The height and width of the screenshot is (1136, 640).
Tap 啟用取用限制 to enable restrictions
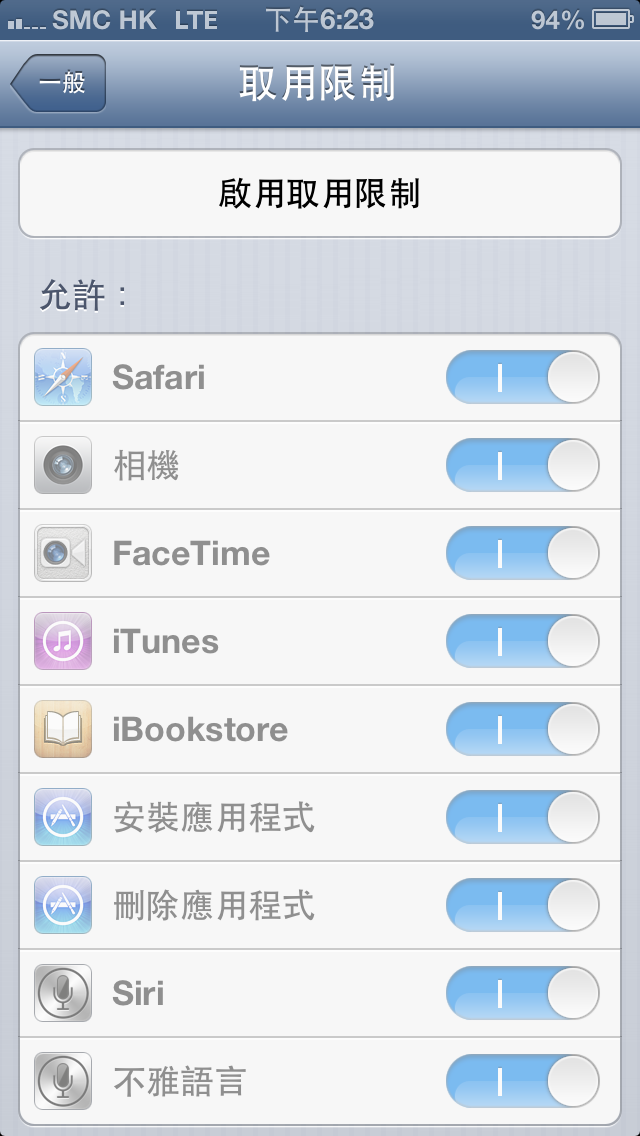tap(320, 193)
